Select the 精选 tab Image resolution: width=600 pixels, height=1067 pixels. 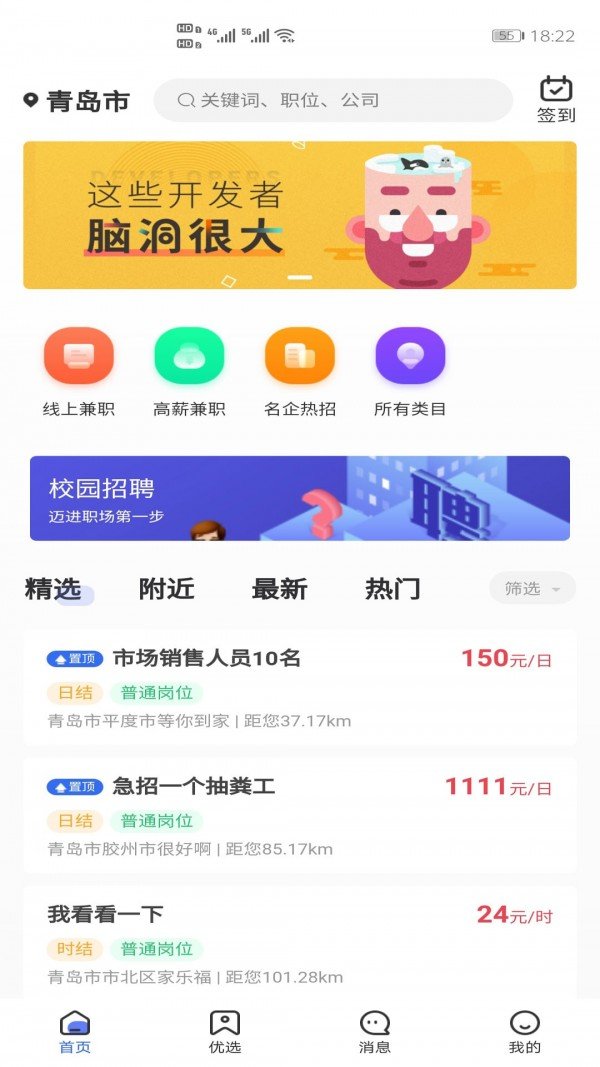coord(53,589)
